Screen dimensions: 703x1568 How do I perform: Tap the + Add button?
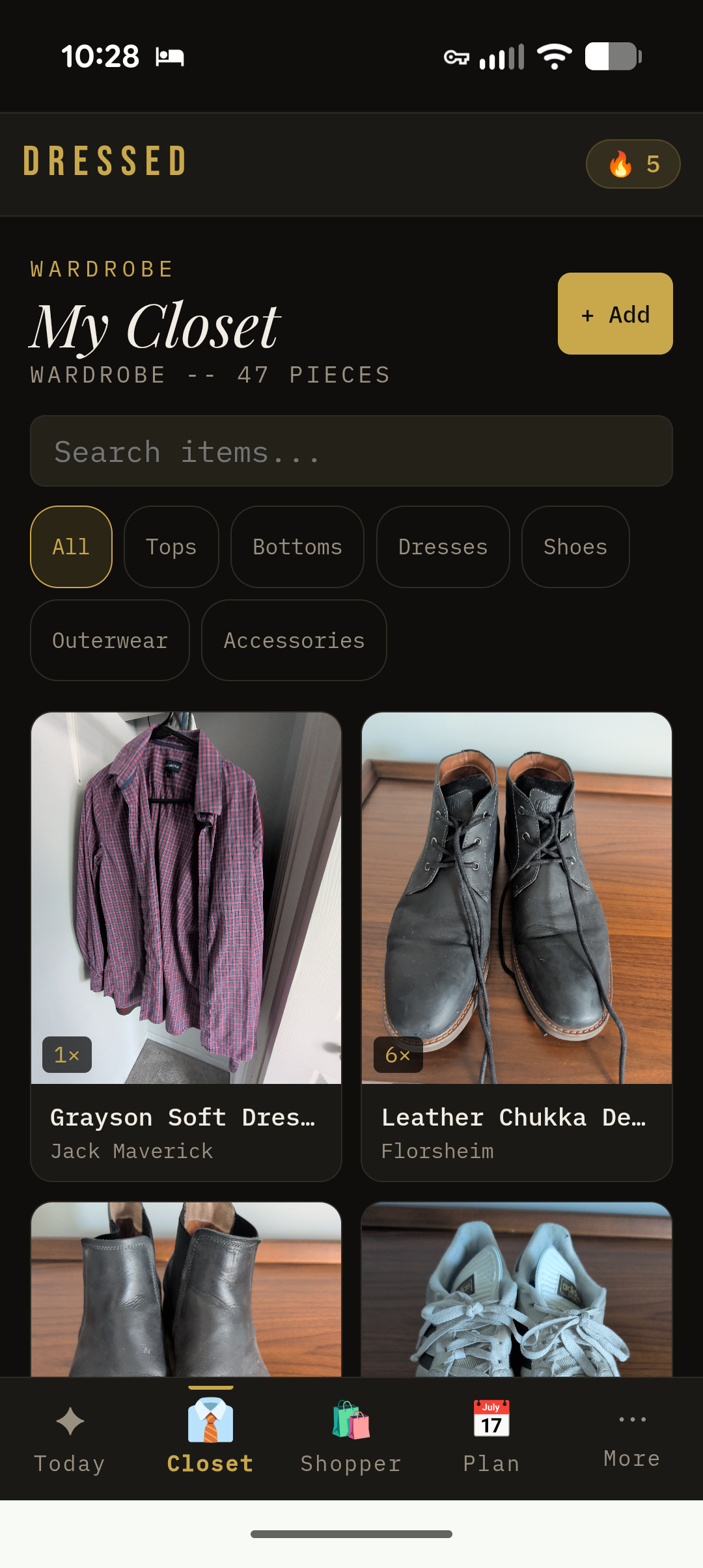point(614,314)
